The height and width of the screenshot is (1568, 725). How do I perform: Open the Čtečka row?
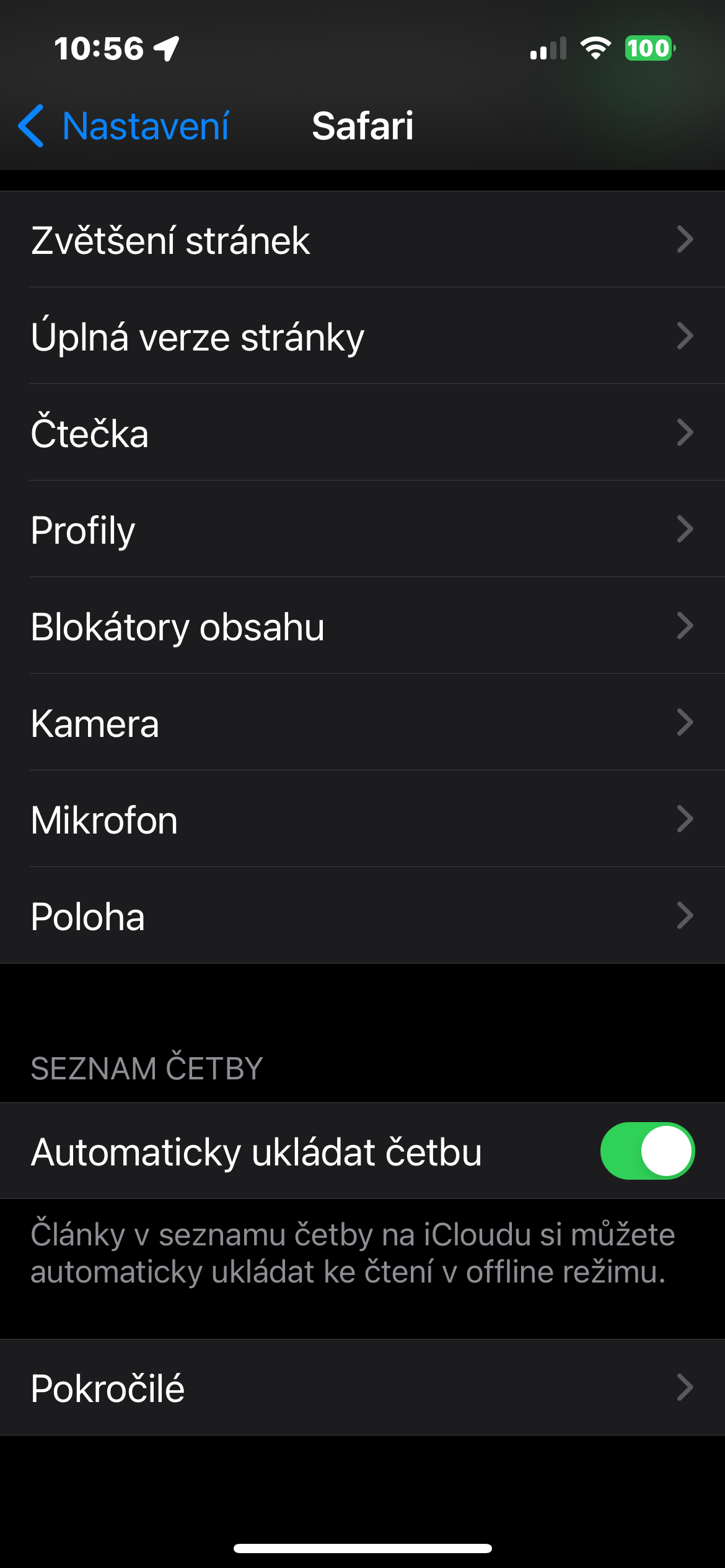[x=362, y=433]
